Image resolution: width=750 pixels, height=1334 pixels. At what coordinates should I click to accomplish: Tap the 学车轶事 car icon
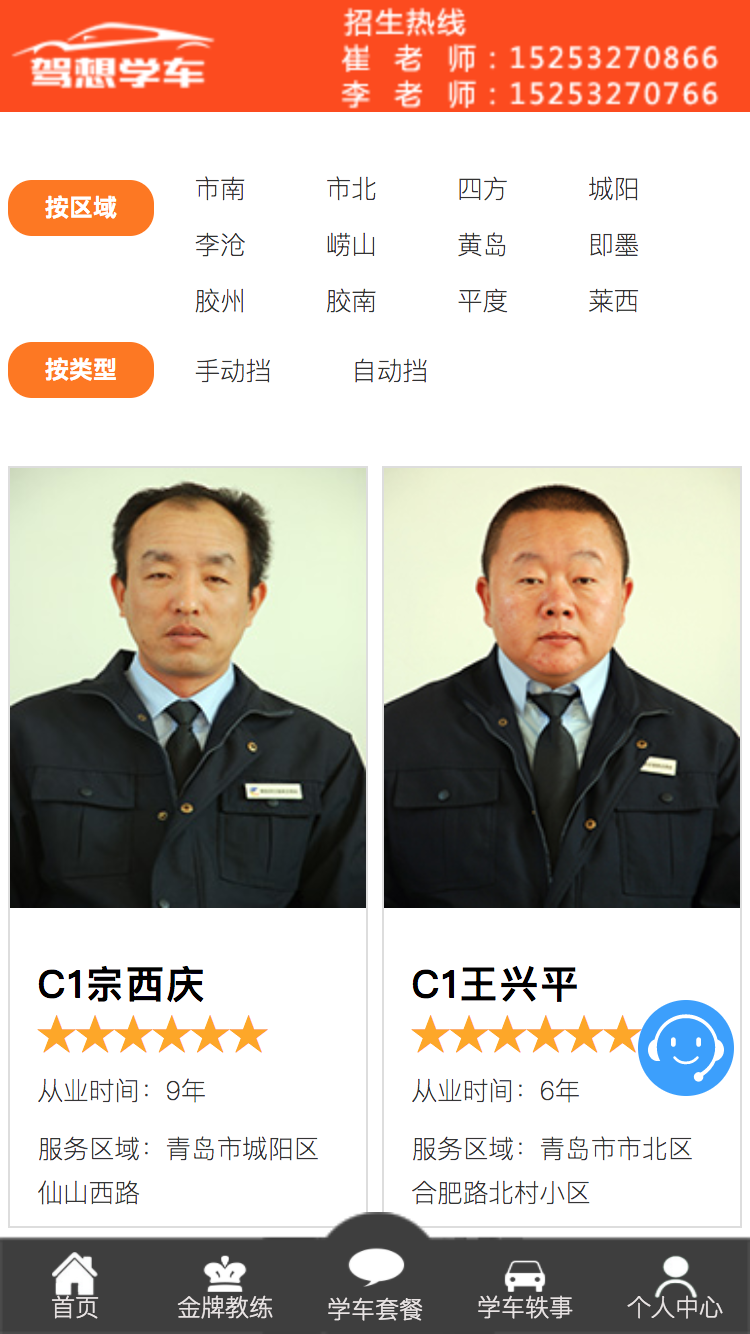coord(524,1273)
